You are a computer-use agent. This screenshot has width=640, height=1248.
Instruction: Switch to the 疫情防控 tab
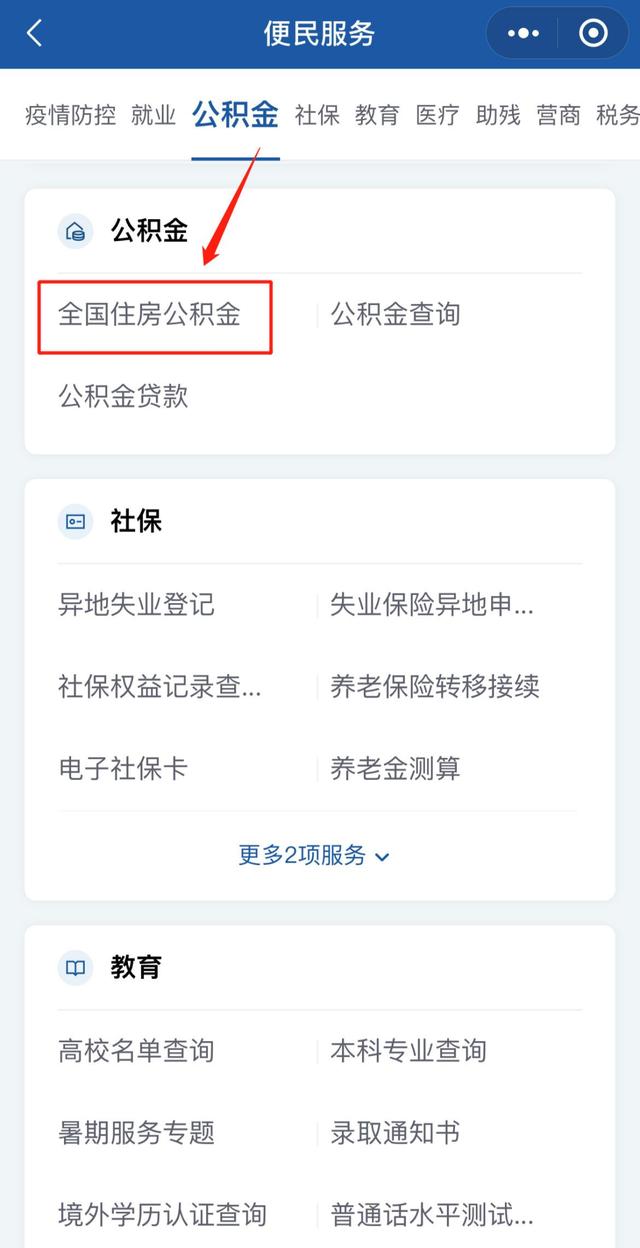pyautogui.click(x=70, y=115)
